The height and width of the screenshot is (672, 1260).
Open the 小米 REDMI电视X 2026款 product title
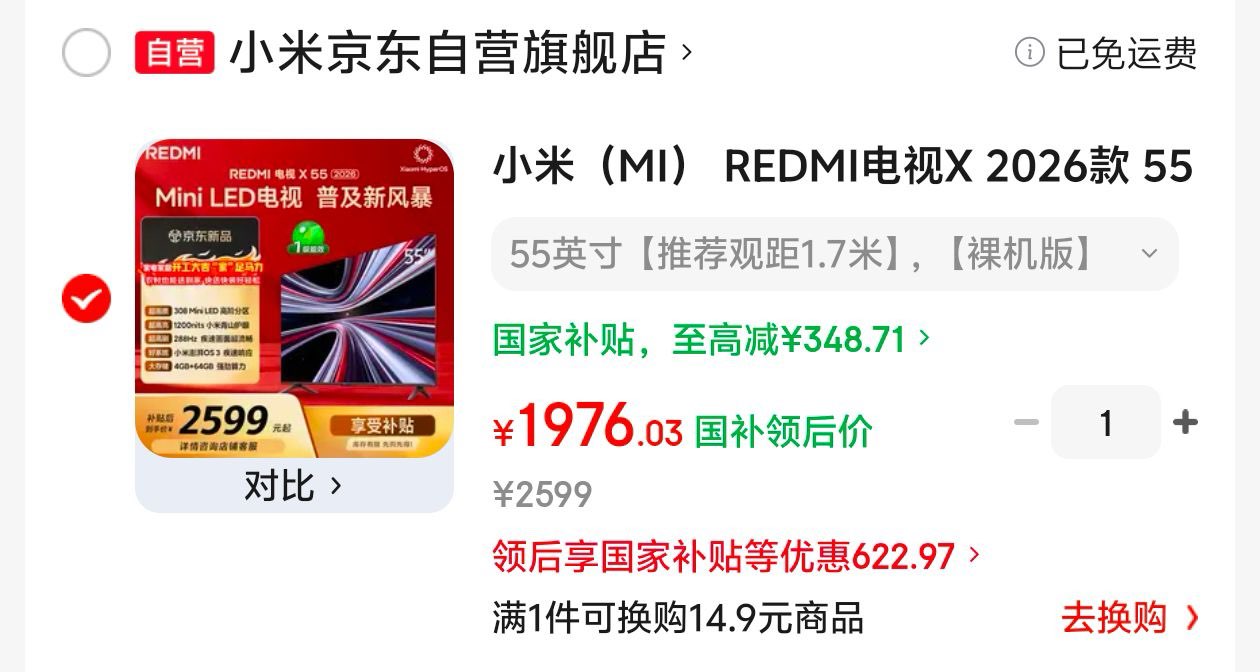tap(843, 167)
